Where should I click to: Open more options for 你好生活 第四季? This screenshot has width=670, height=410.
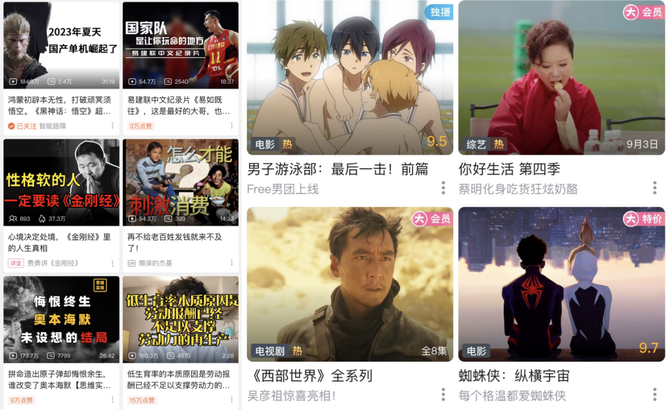click(x=654, y=188)
